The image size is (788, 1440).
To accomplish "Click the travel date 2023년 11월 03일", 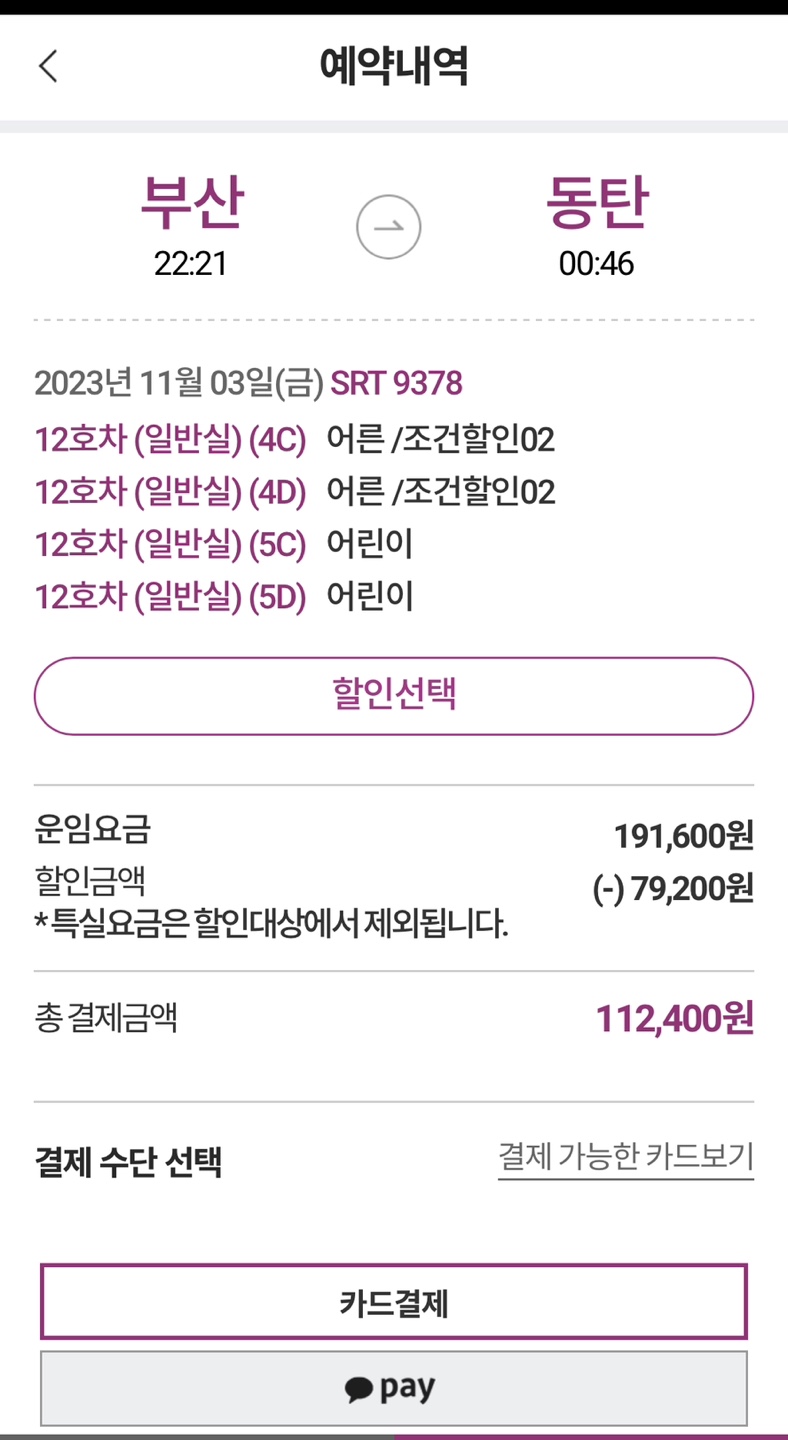I will [172, 383].
